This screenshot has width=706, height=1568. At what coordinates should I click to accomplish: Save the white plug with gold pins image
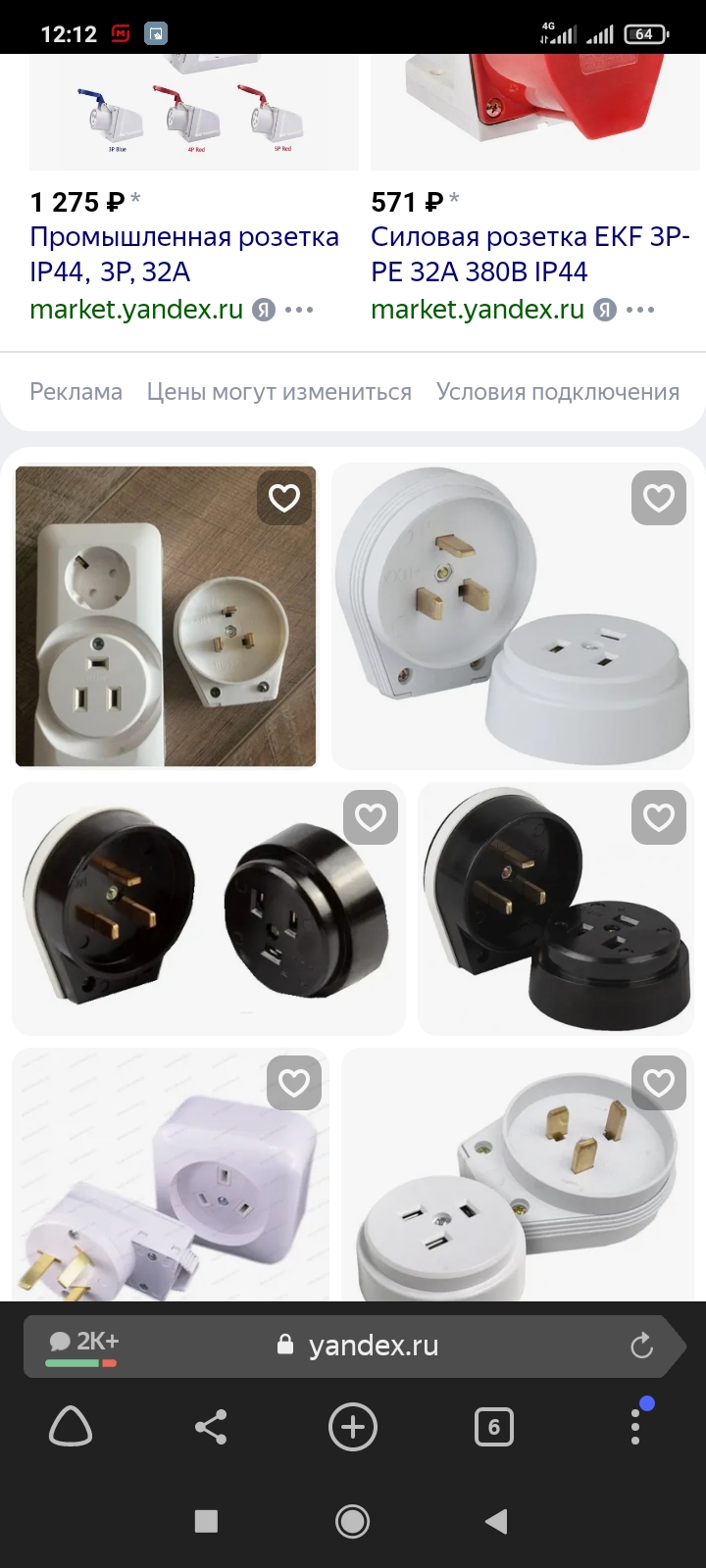point(658,1082)
